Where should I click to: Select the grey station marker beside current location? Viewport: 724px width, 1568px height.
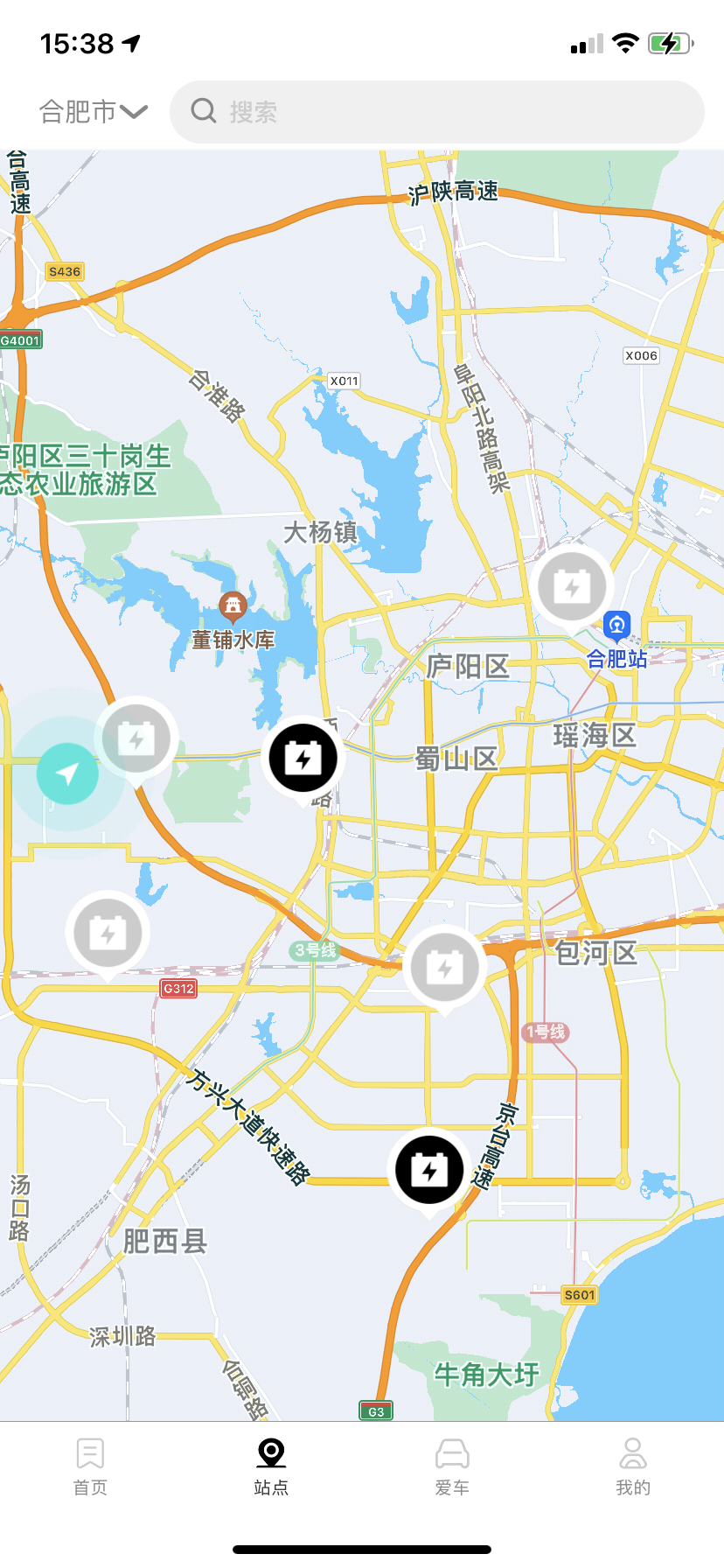pos(136,739)
